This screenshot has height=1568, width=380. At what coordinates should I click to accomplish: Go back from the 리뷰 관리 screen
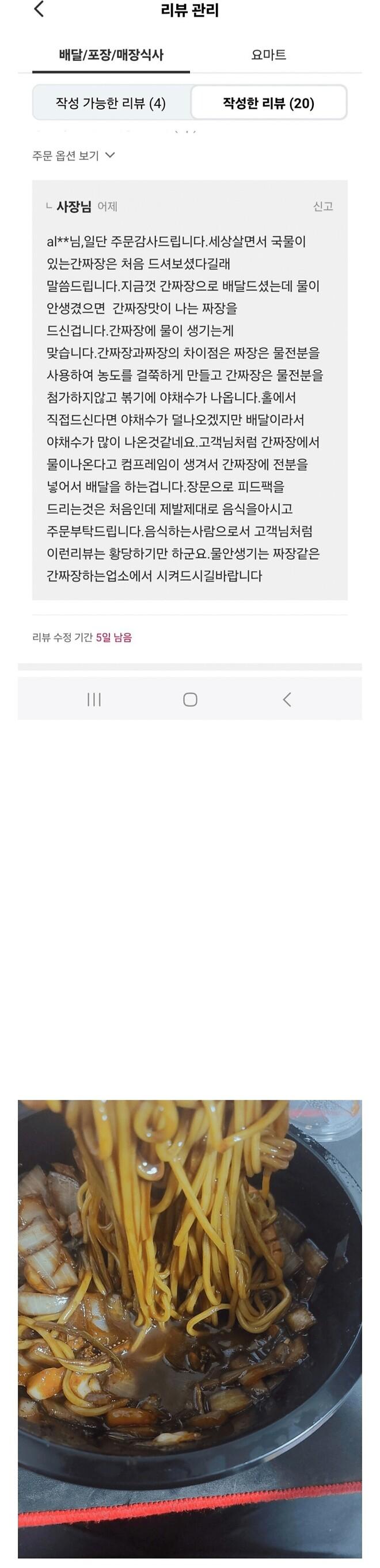pos(39,10)
